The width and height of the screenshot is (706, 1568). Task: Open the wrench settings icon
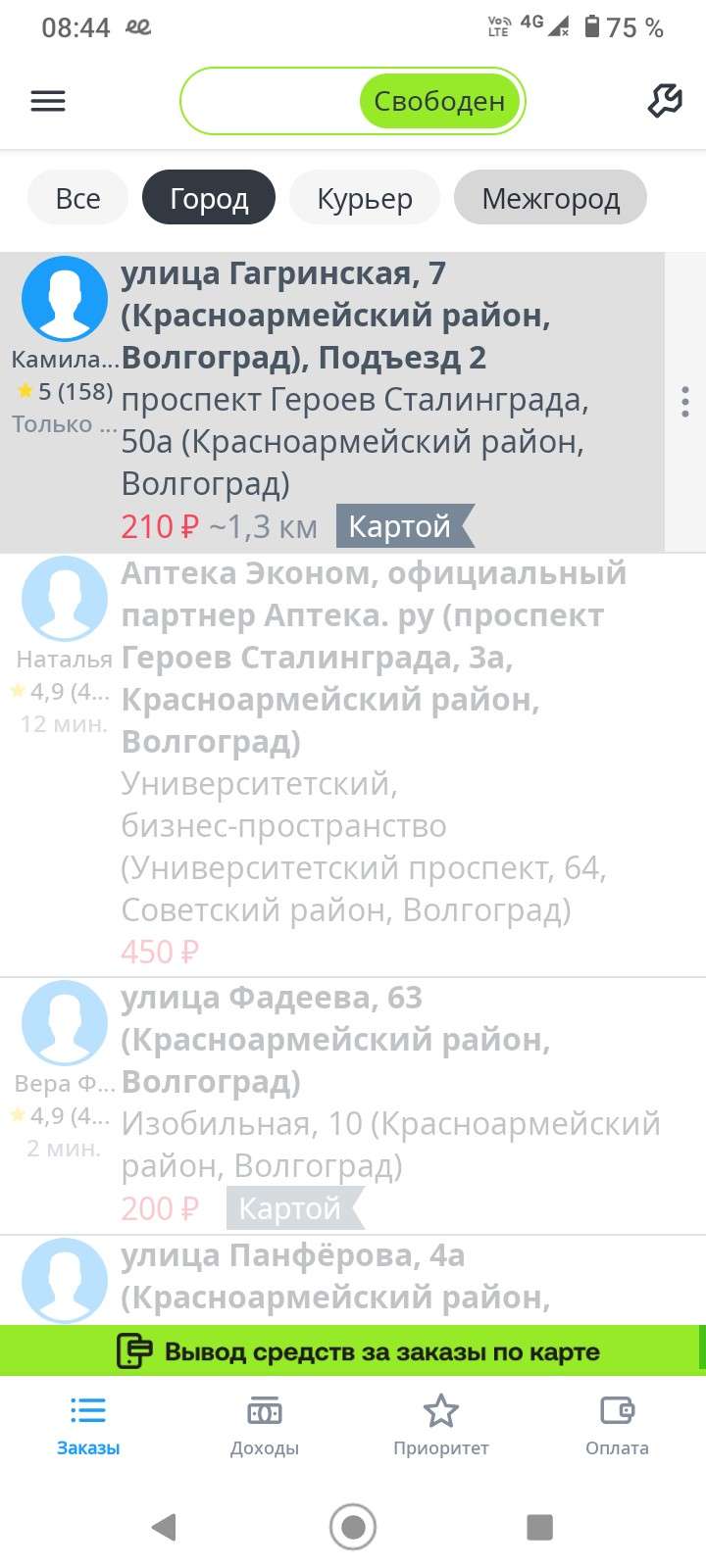pos(665,101)
